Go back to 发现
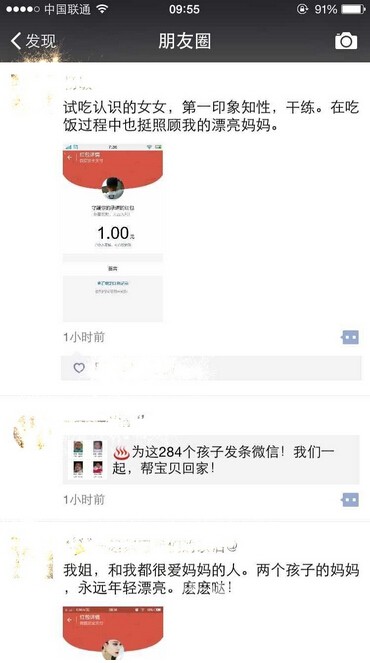 click(33, 41)
